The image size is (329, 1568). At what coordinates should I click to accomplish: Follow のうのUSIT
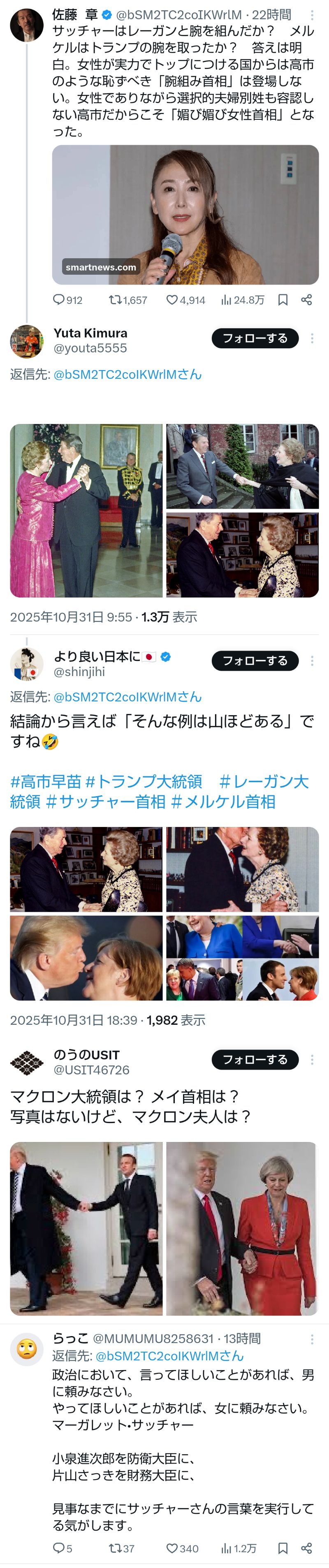point(255,1060)
